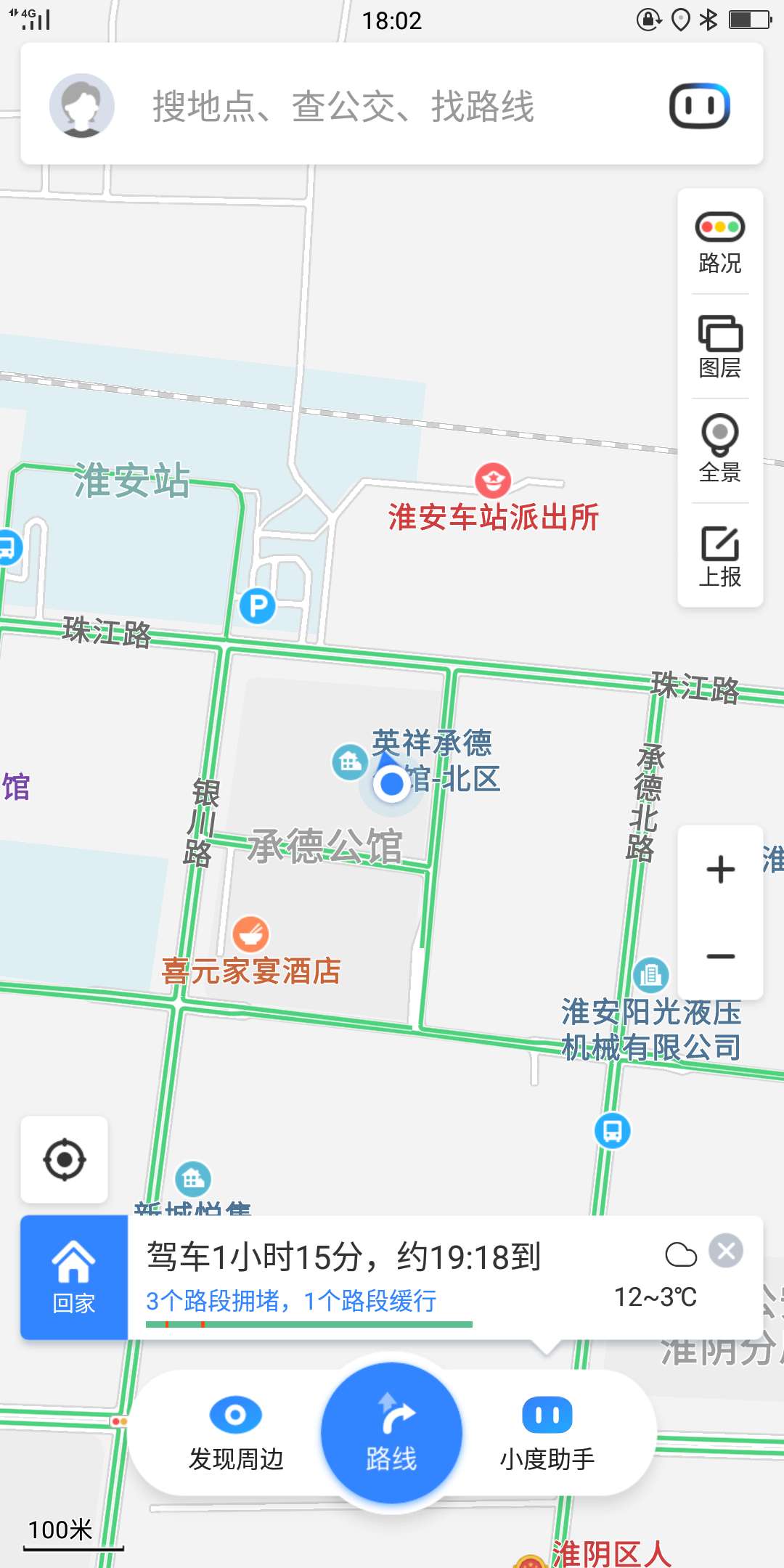This screenshot has height=1568, width=784.
Task: Zoom in with the plus button
Action: [x=720, y=869]
